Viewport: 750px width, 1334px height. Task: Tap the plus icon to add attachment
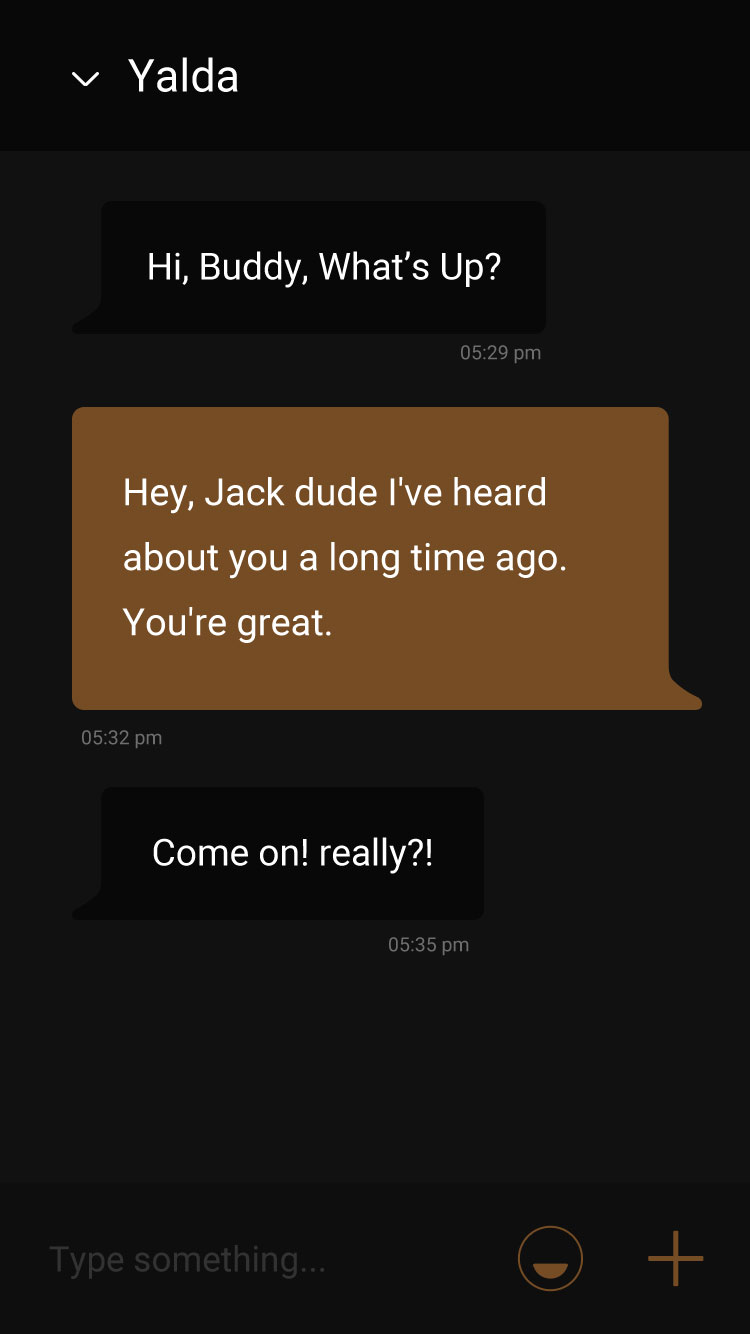(676, 1258)
